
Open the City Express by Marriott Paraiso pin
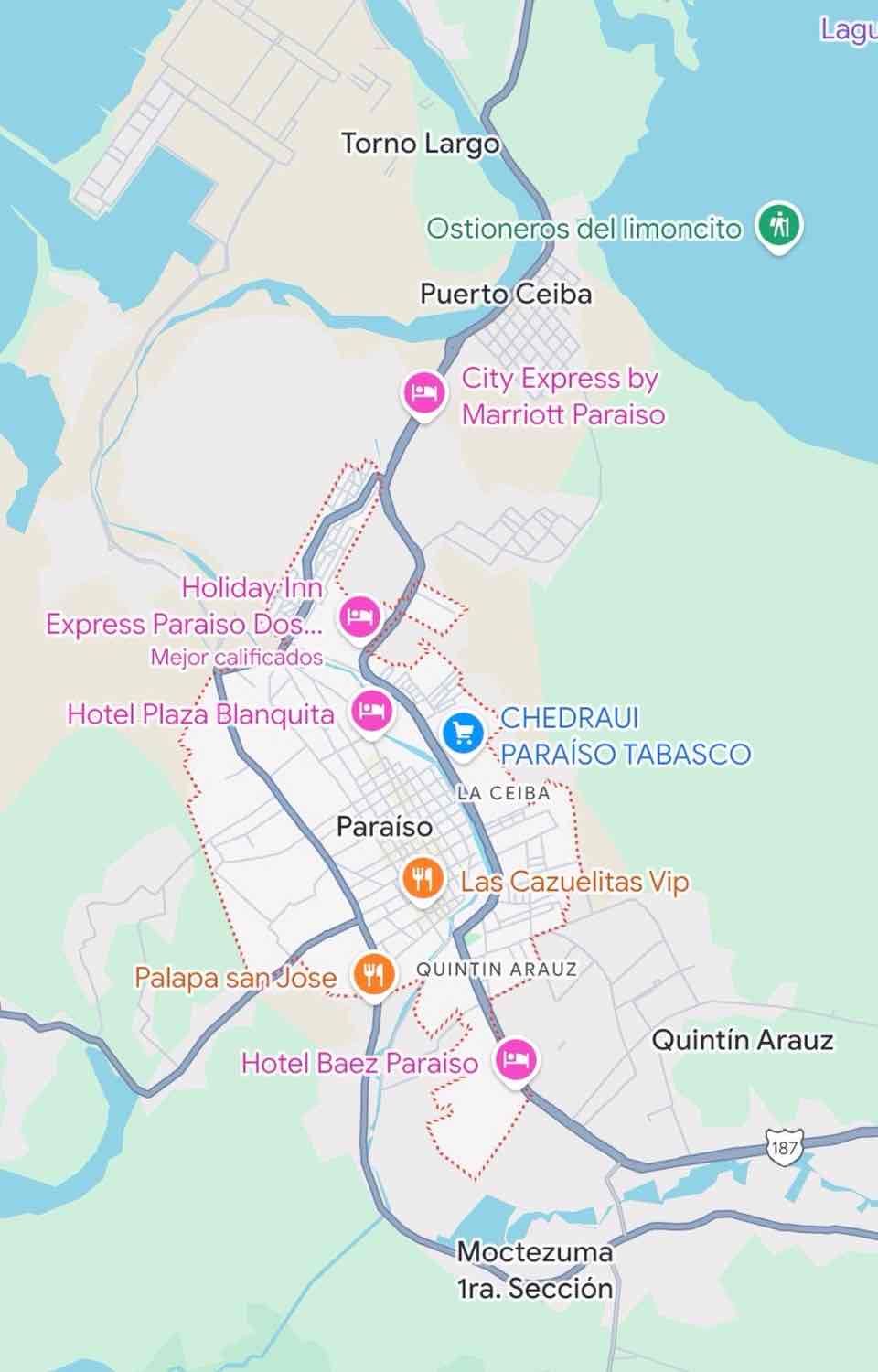[425, 394]
